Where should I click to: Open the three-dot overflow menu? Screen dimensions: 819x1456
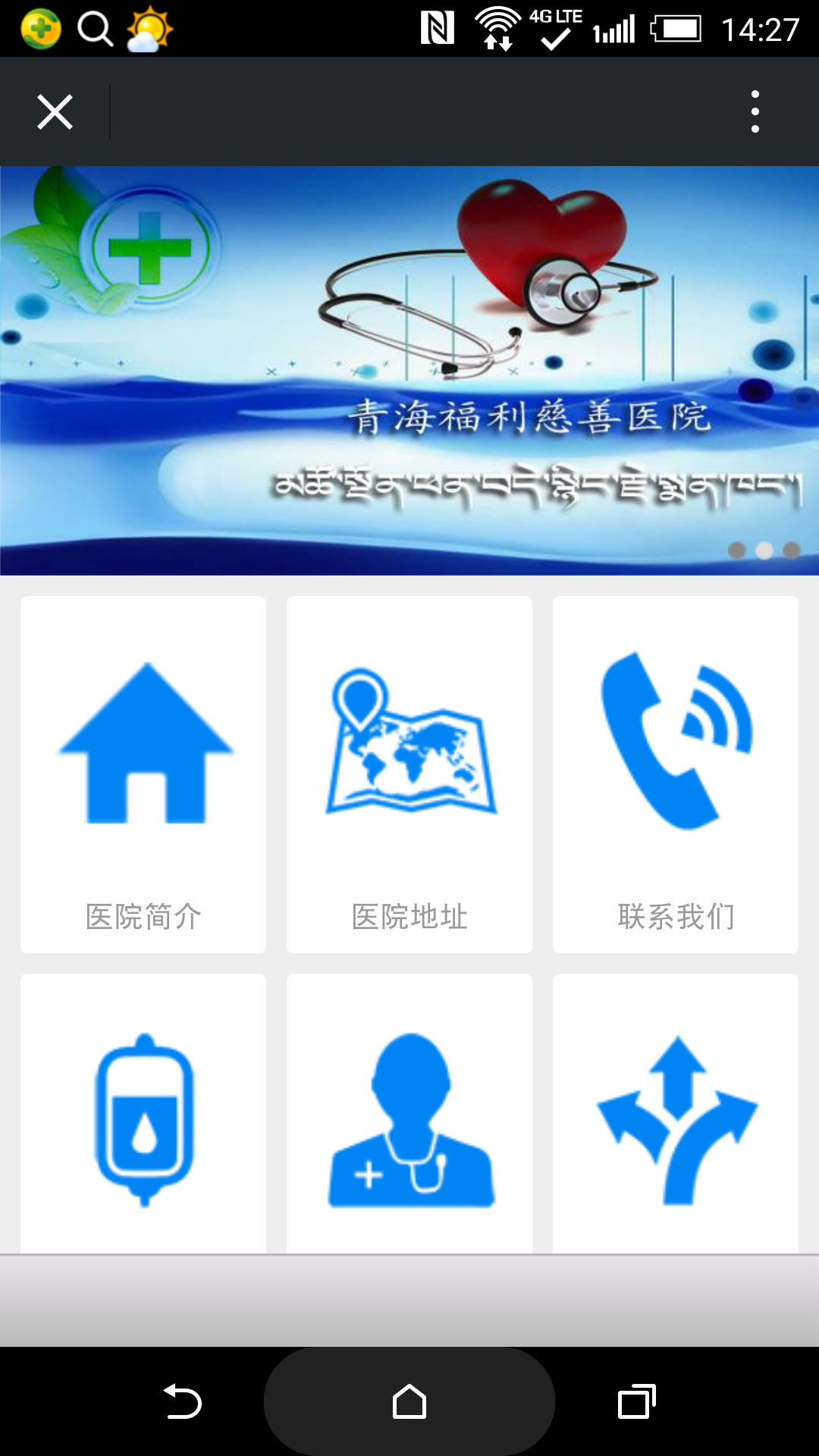pyautogui.click(x=755, y=112)
